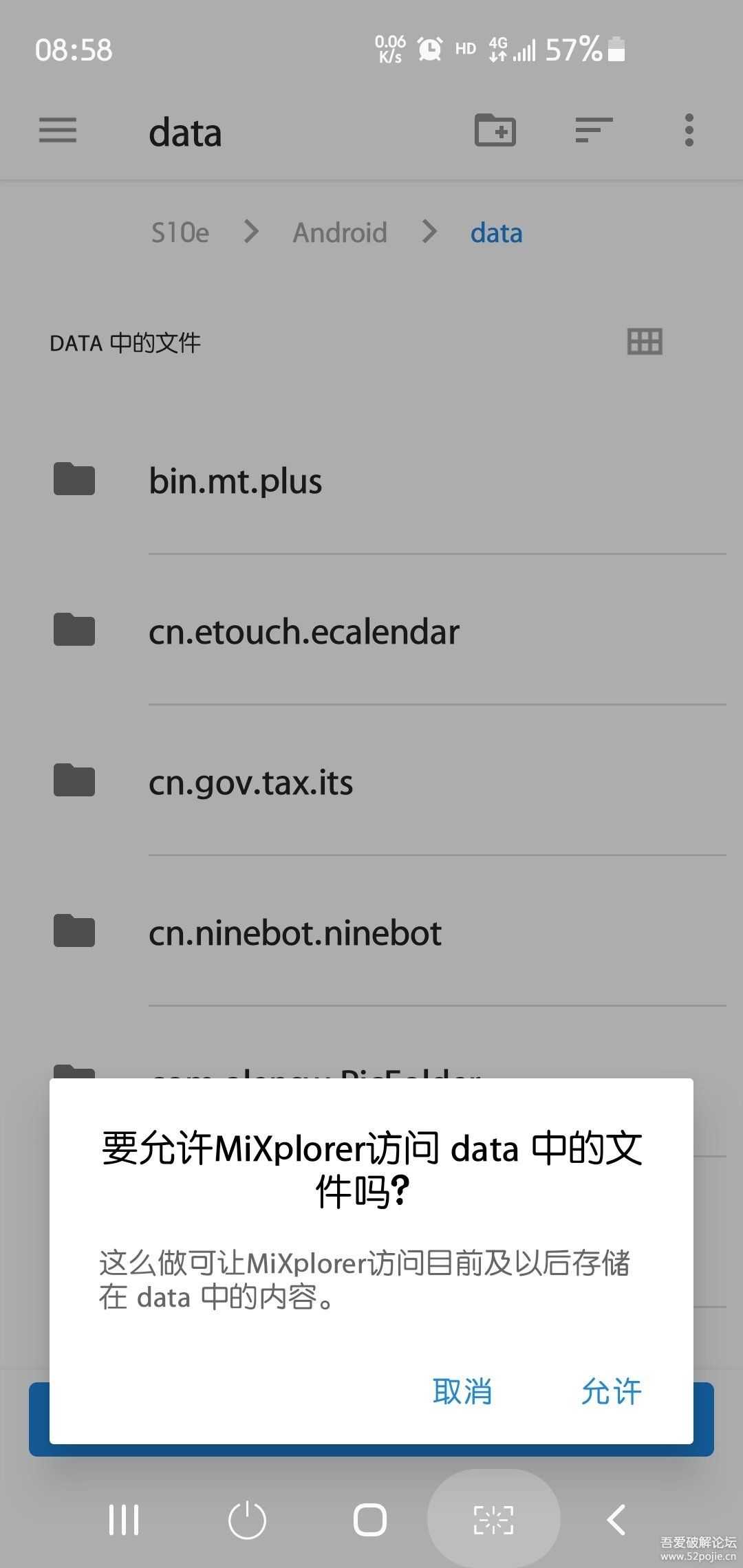This screenshot has width=743, height=1568.
Task: Tap the screen capture navigation button
Action: [494, 1518]
